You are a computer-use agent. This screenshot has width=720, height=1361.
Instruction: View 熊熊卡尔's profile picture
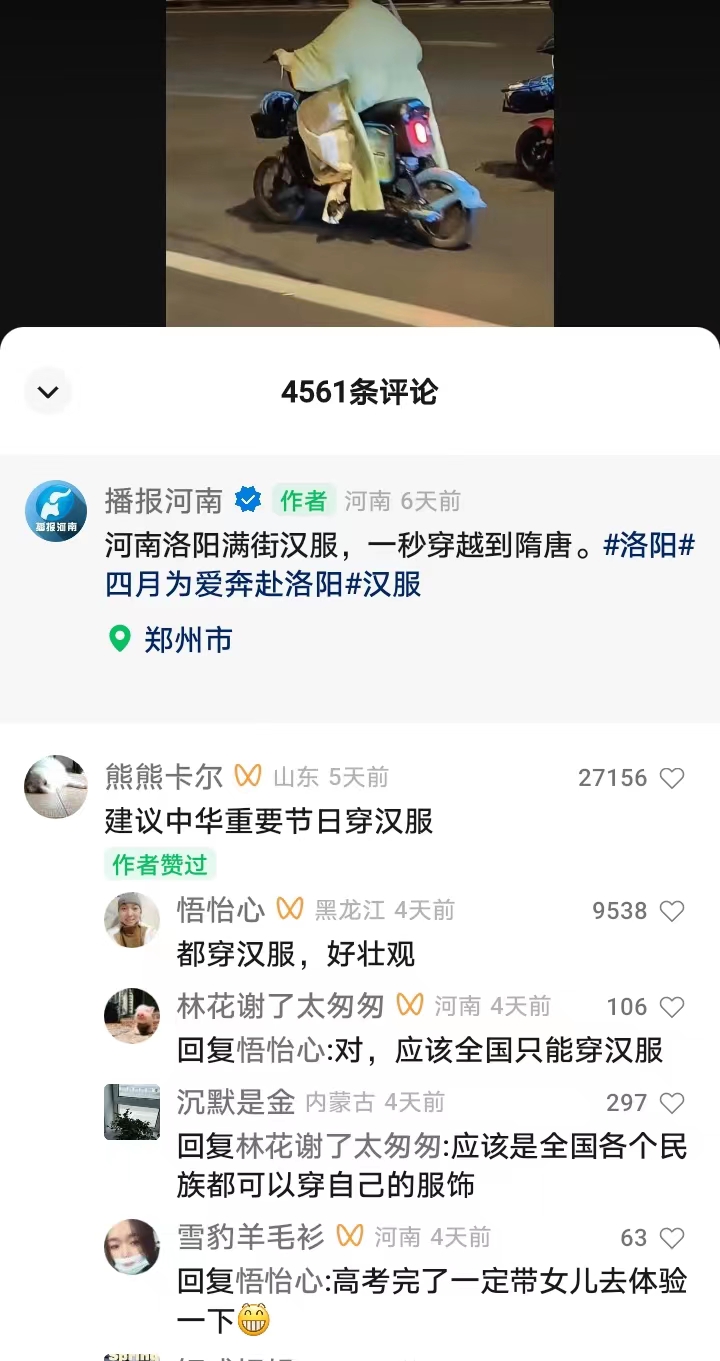click(x=56, y=787)
